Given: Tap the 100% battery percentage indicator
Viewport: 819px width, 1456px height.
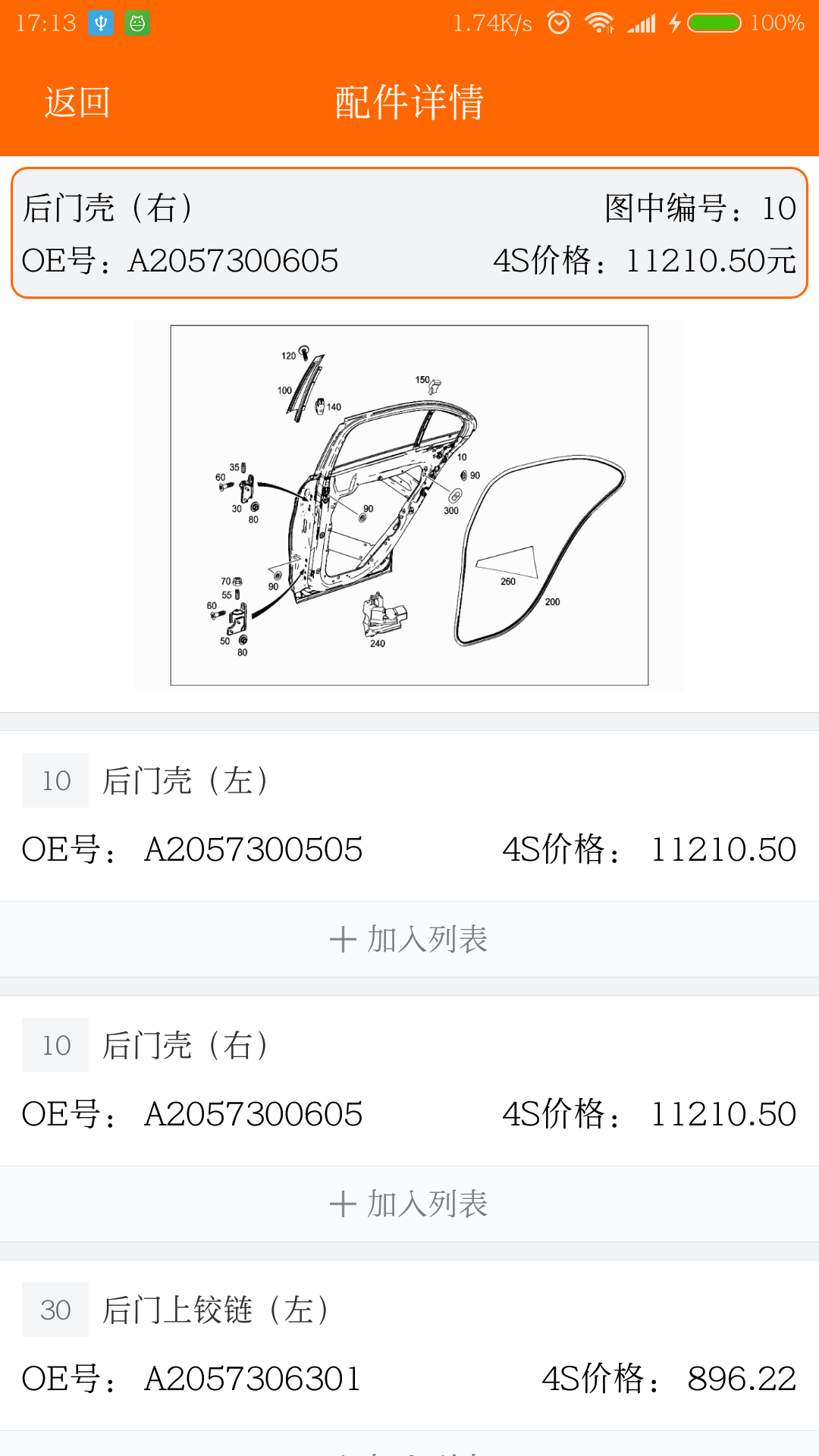Looking at the screenshot, I should point(780,22).
